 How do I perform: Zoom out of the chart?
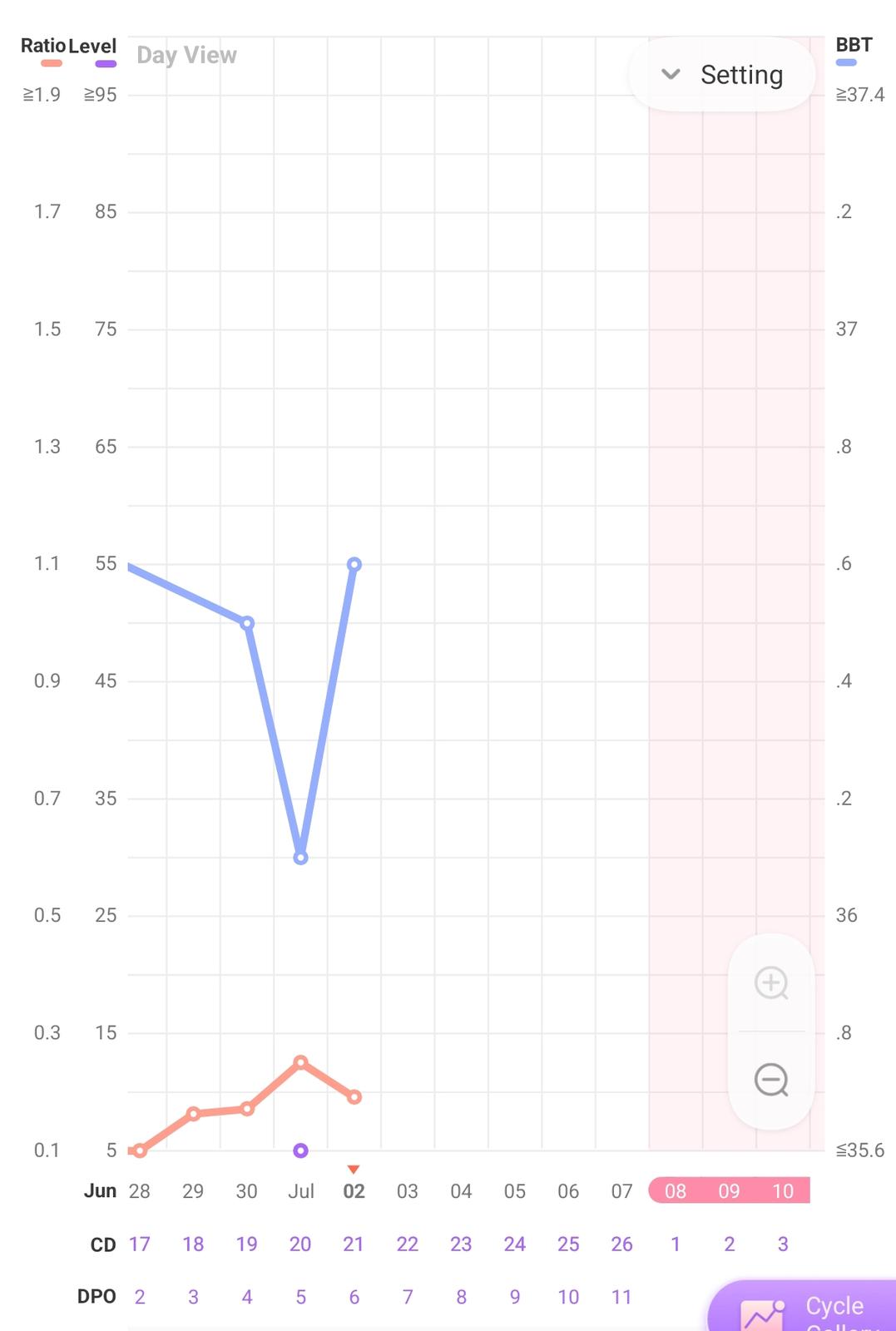[771, 1080]
